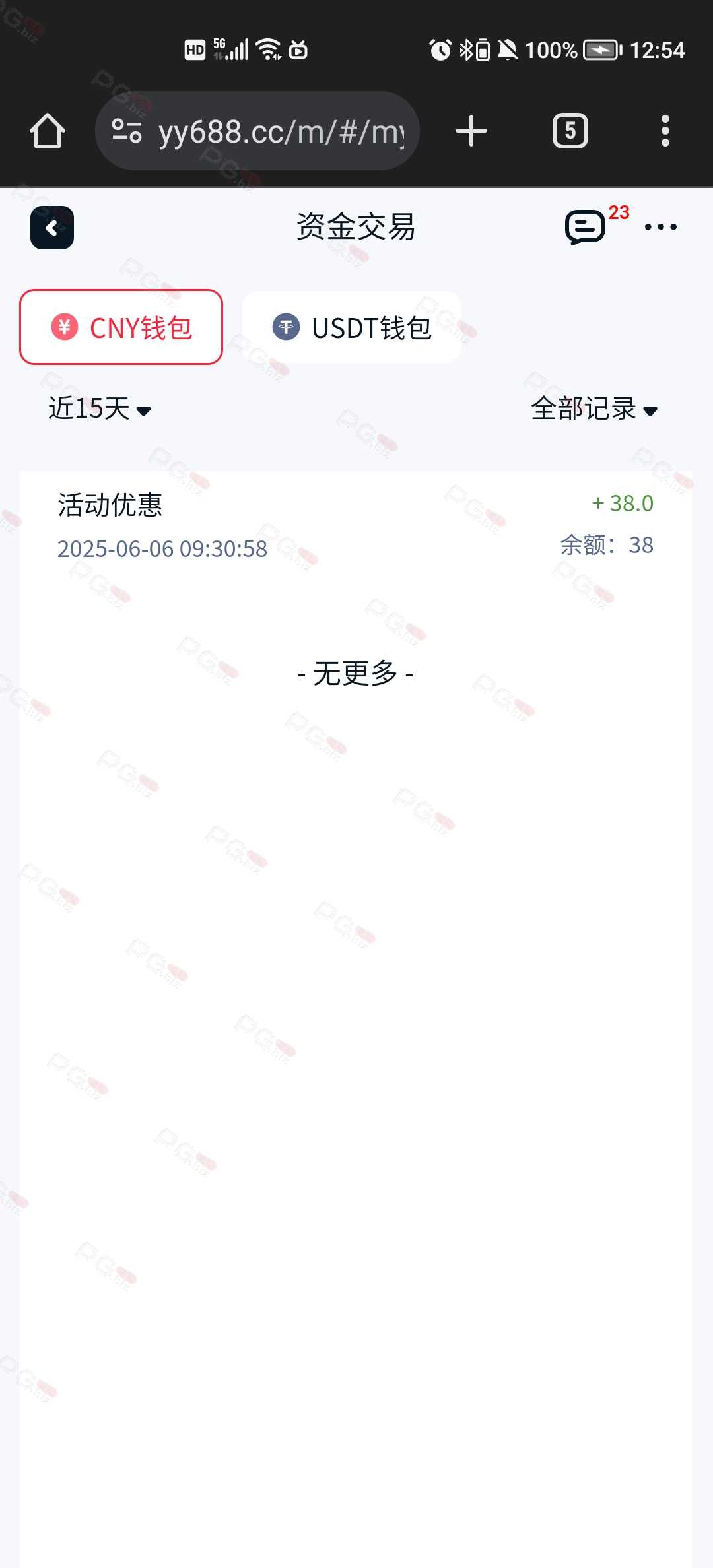The height and width of the screenshot is (1568, 713).
Task: Go back from the 资金交易 page
Action: point(52,228)
